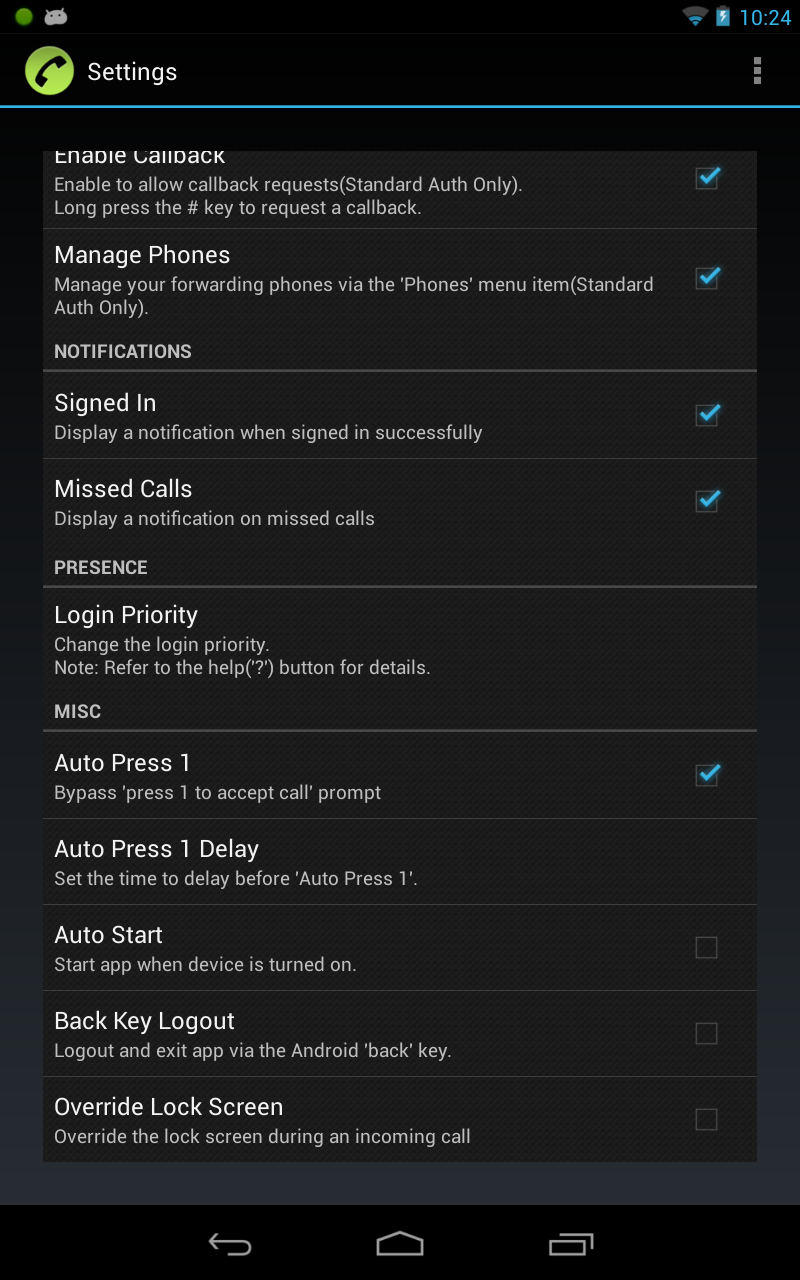Tap the green phone app icon
The height and width of the screenshot is (1280, 800).
pos(49,71)
